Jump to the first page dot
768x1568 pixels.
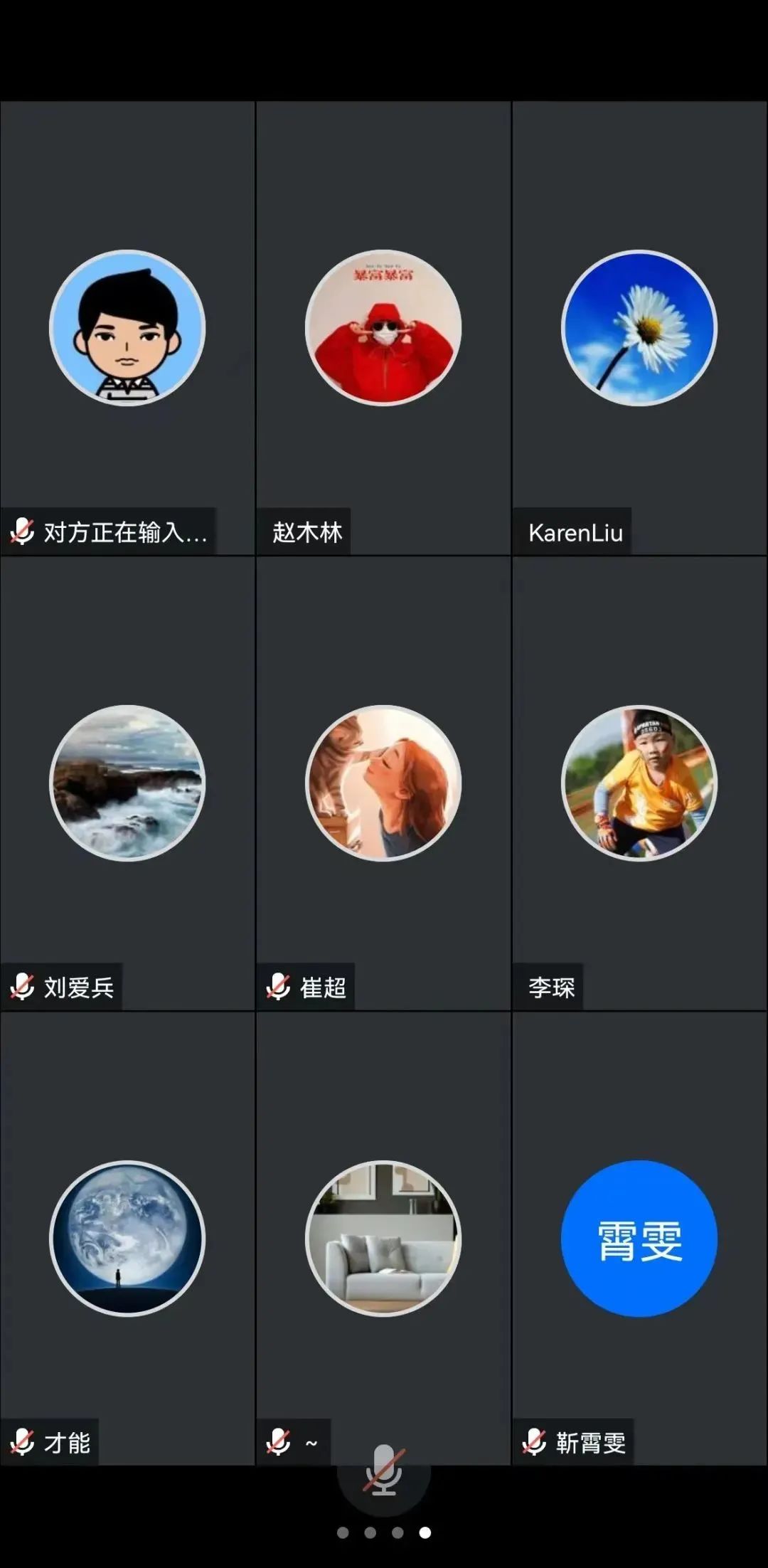[343, 1532]
